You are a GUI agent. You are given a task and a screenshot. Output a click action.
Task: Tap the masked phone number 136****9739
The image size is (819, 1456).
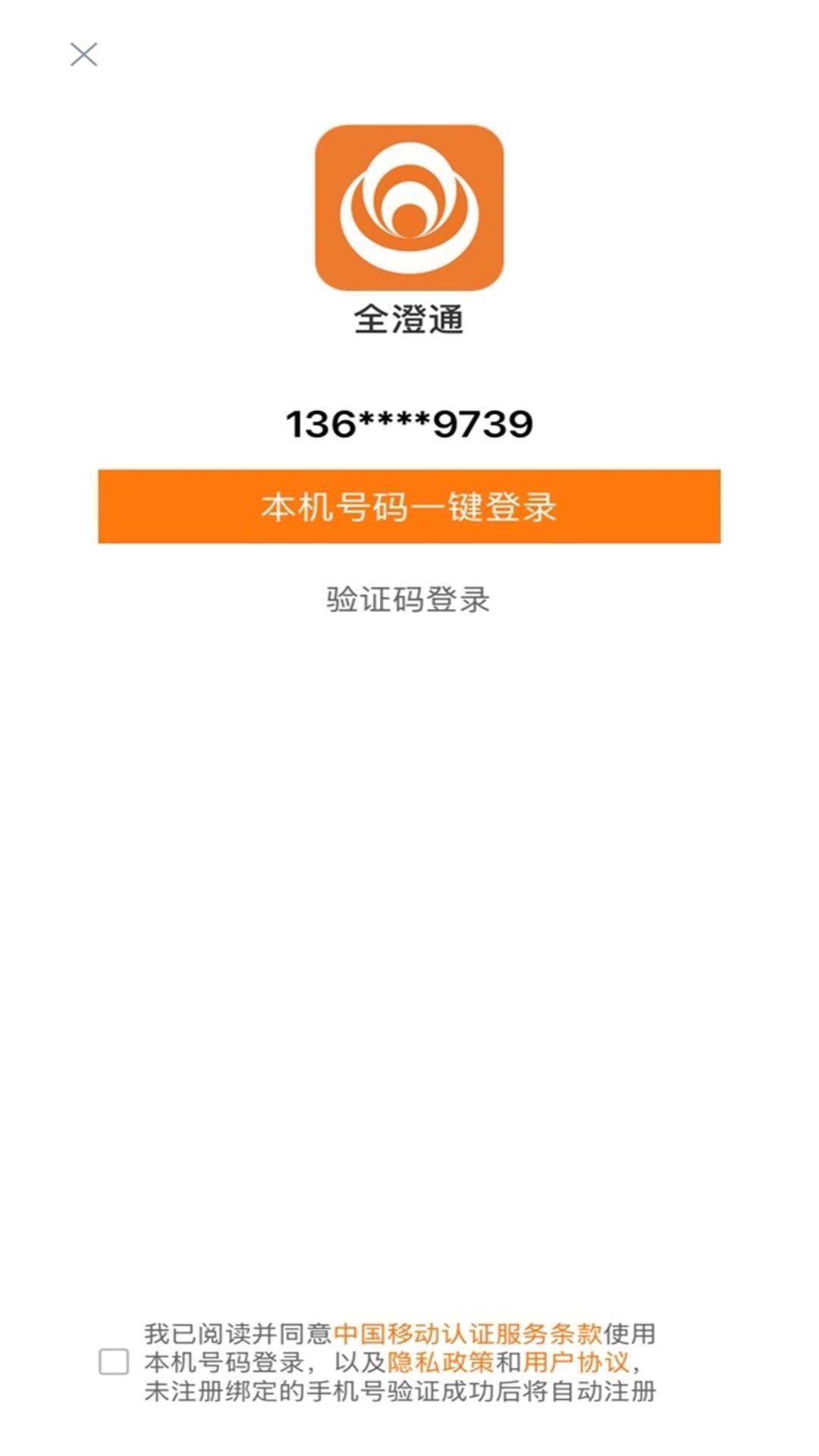click(x=408, y=424)
